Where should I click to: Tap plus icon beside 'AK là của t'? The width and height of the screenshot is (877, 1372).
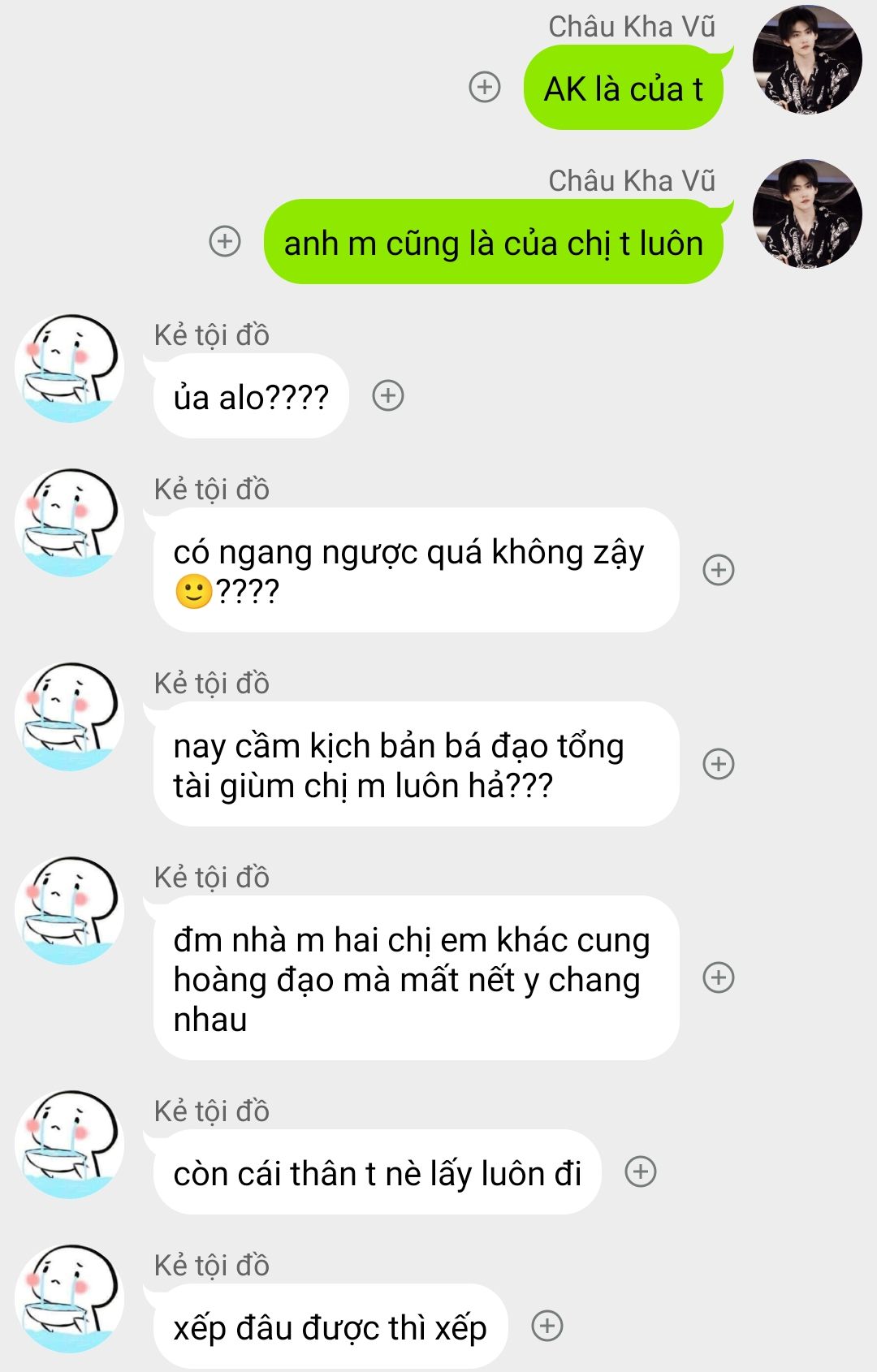pos(485,87)
